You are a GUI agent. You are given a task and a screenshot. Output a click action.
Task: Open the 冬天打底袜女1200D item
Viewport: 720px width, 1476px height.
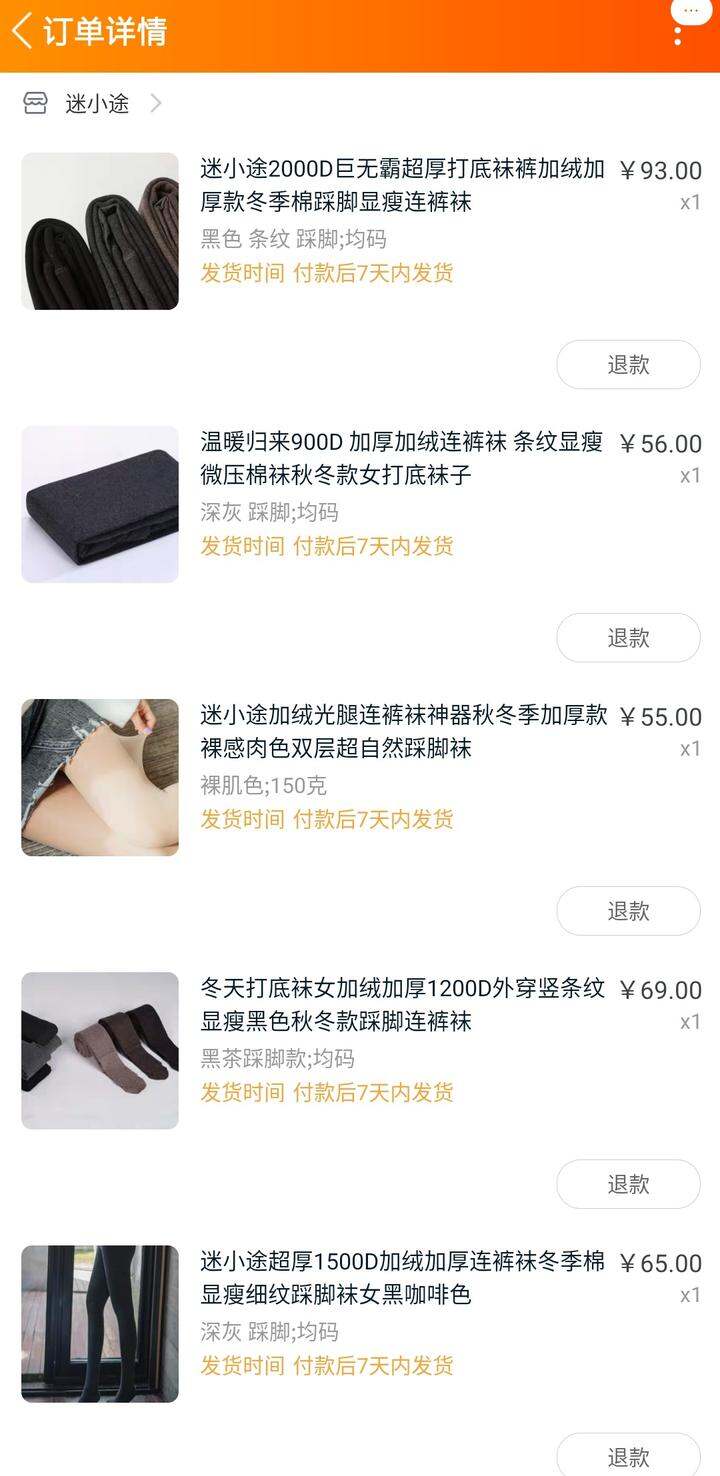[360, 1050]
